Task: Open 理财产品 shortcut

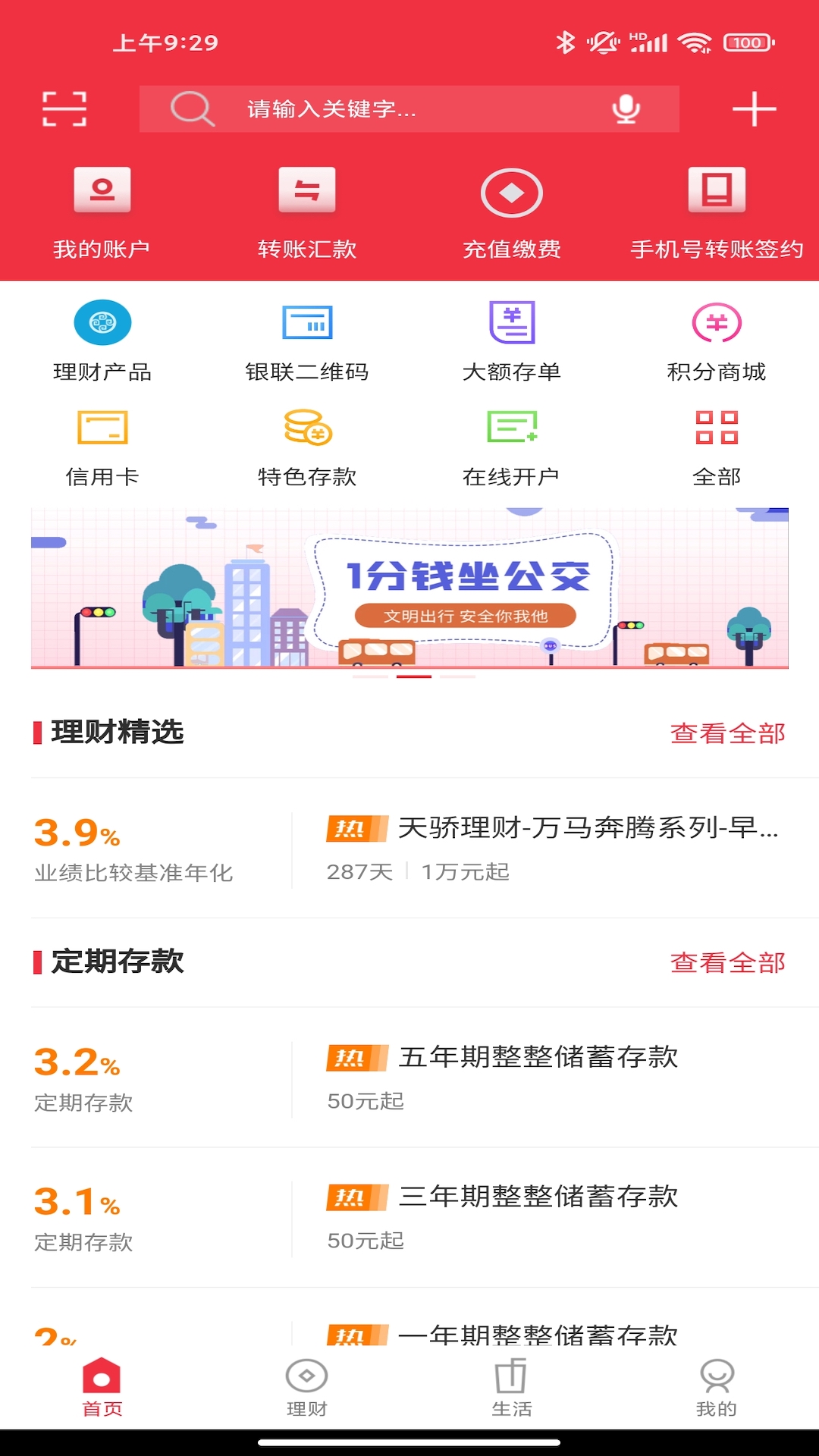Action: [102, 341]
